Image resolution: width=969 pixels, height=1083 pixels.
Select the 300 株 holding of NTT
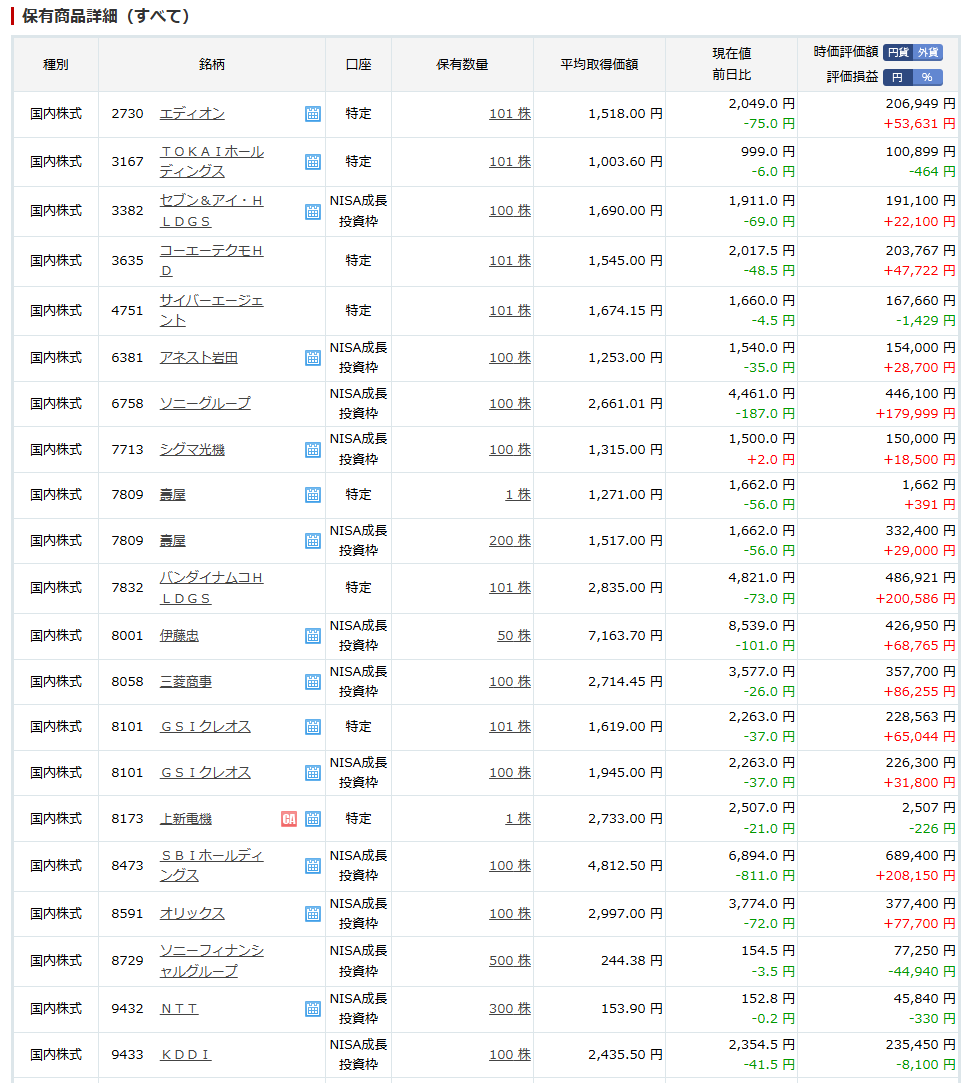coord(510,1009)
